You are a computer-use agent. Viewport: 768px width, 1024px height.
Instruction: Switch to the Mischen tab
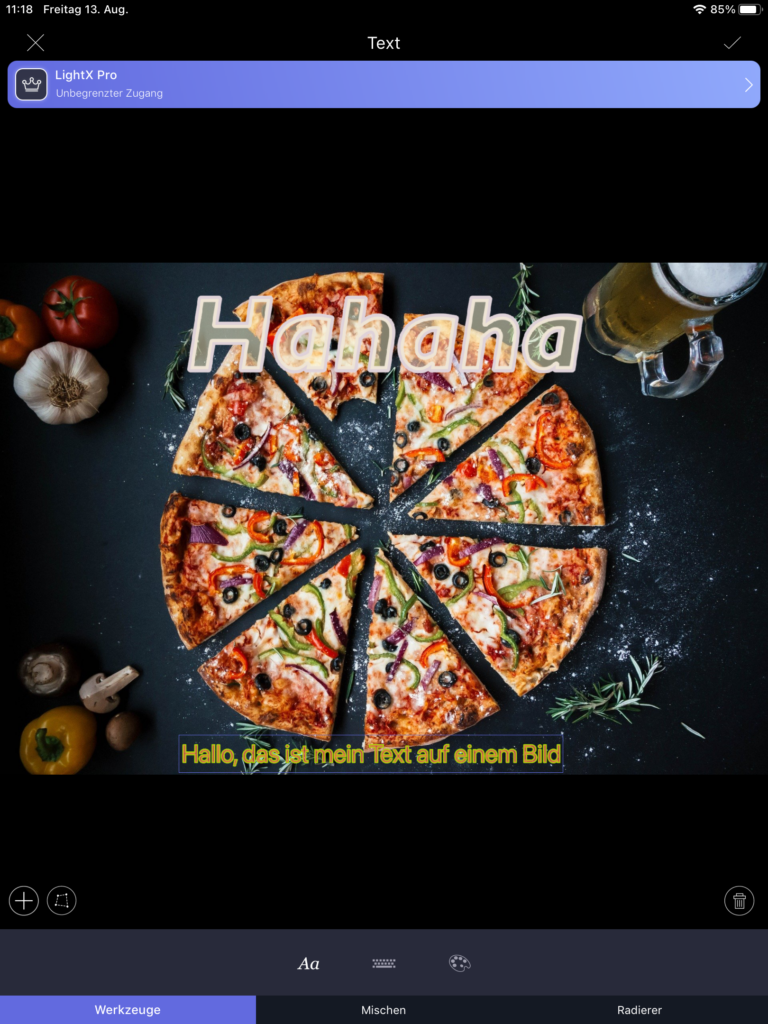click(x=384, y=1010)
